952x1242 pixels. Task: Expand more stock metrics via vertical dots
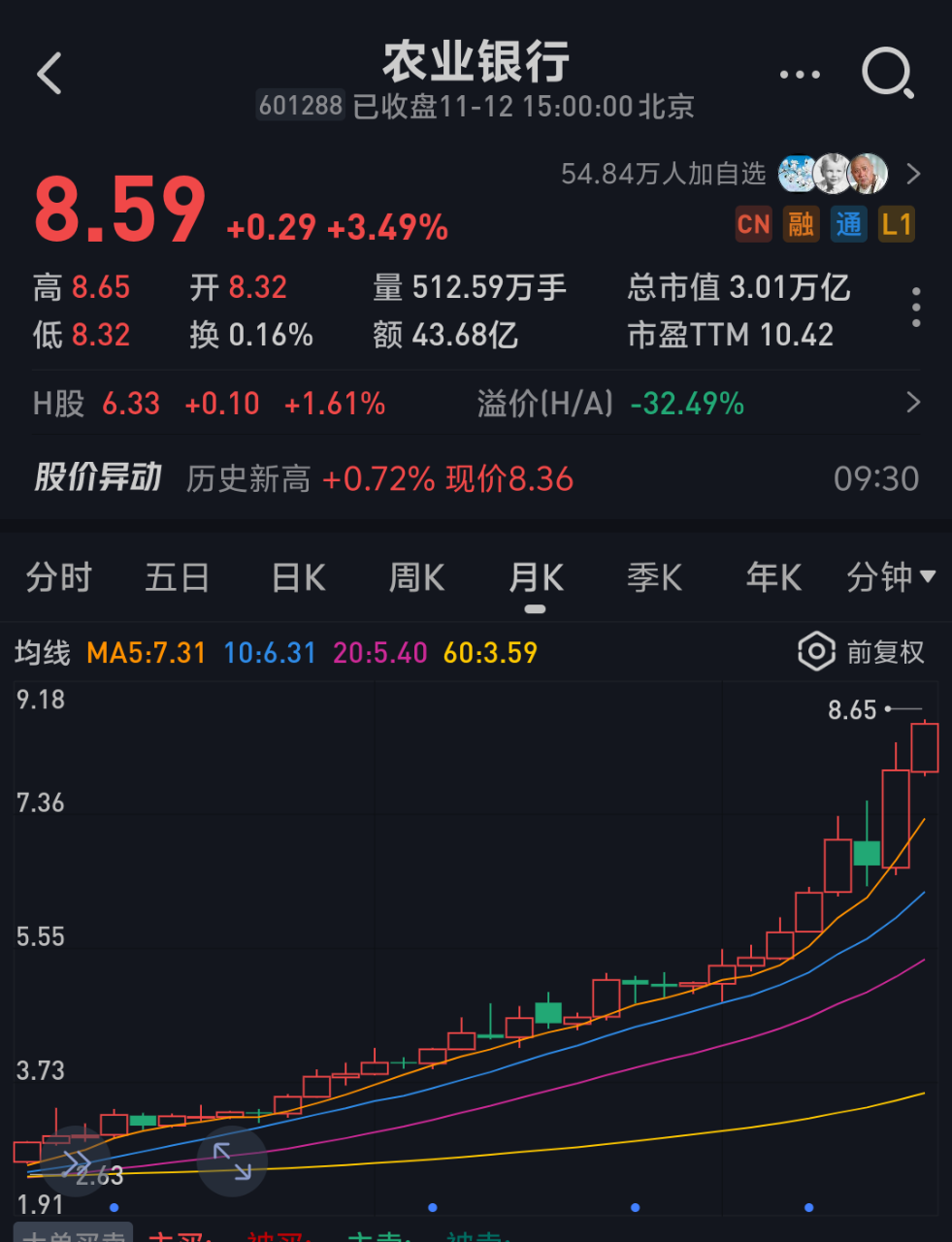(916, 308)
